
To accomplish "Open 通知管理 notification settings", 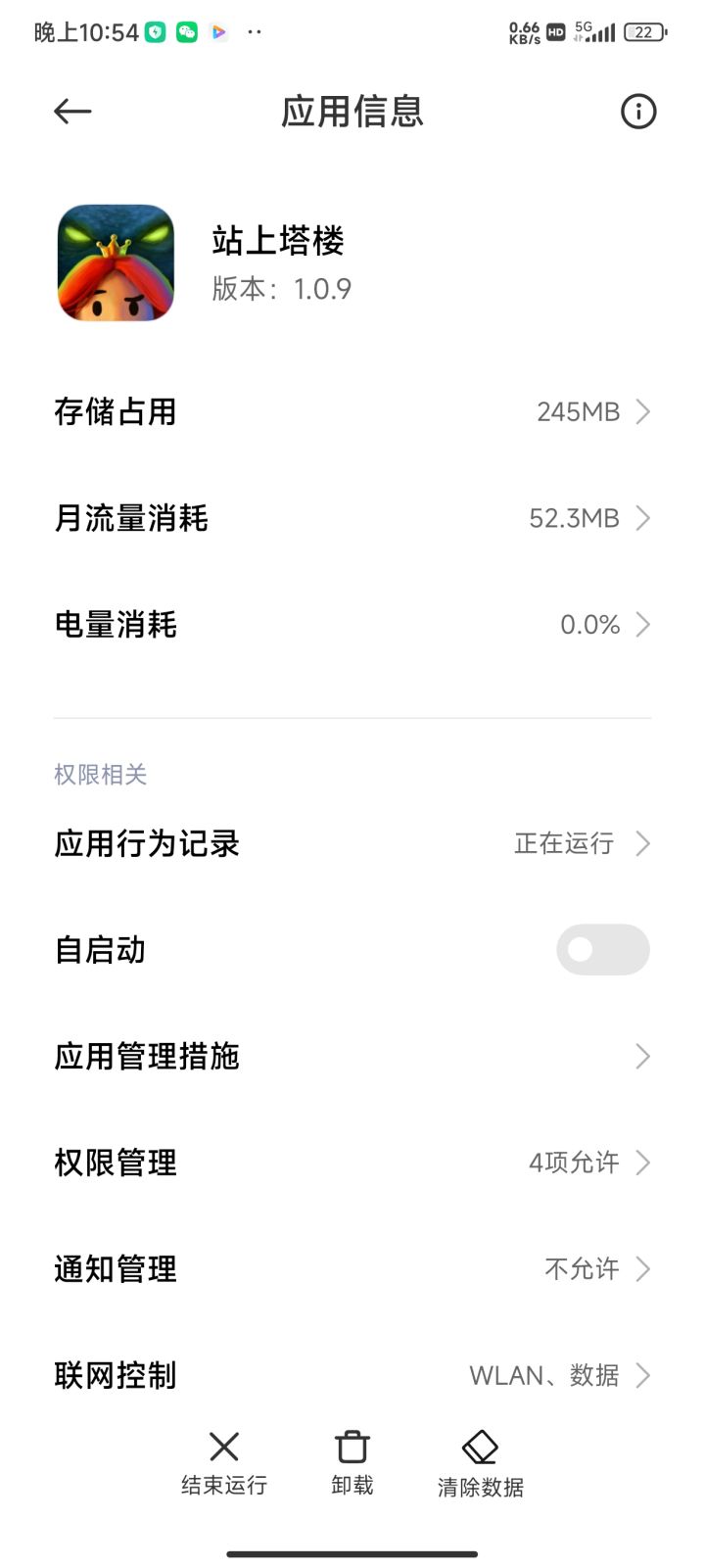I will click(x=352, y=1269).
